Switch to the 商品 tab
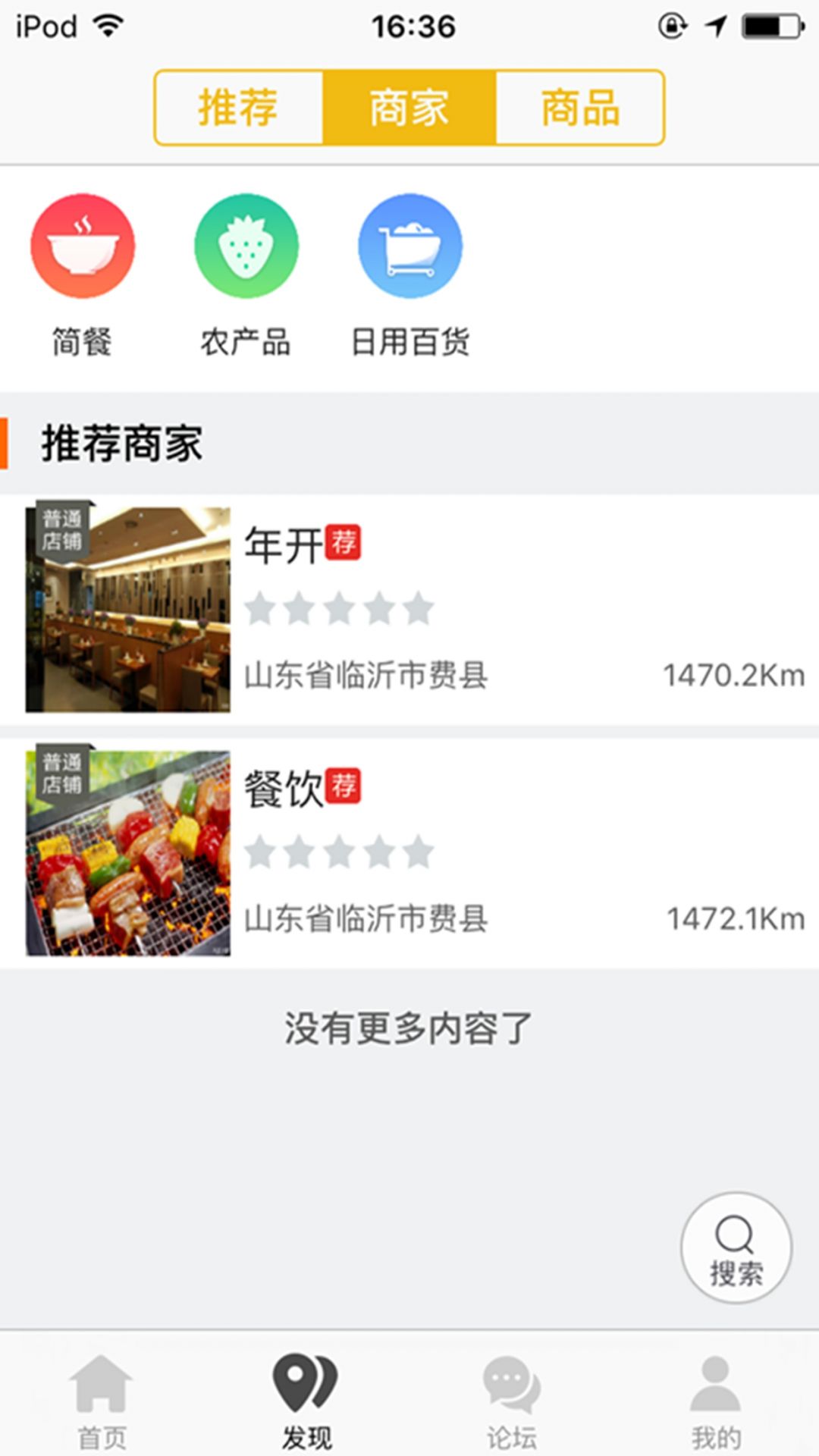Screen dimensions: 819x1456 pos(580,108)
